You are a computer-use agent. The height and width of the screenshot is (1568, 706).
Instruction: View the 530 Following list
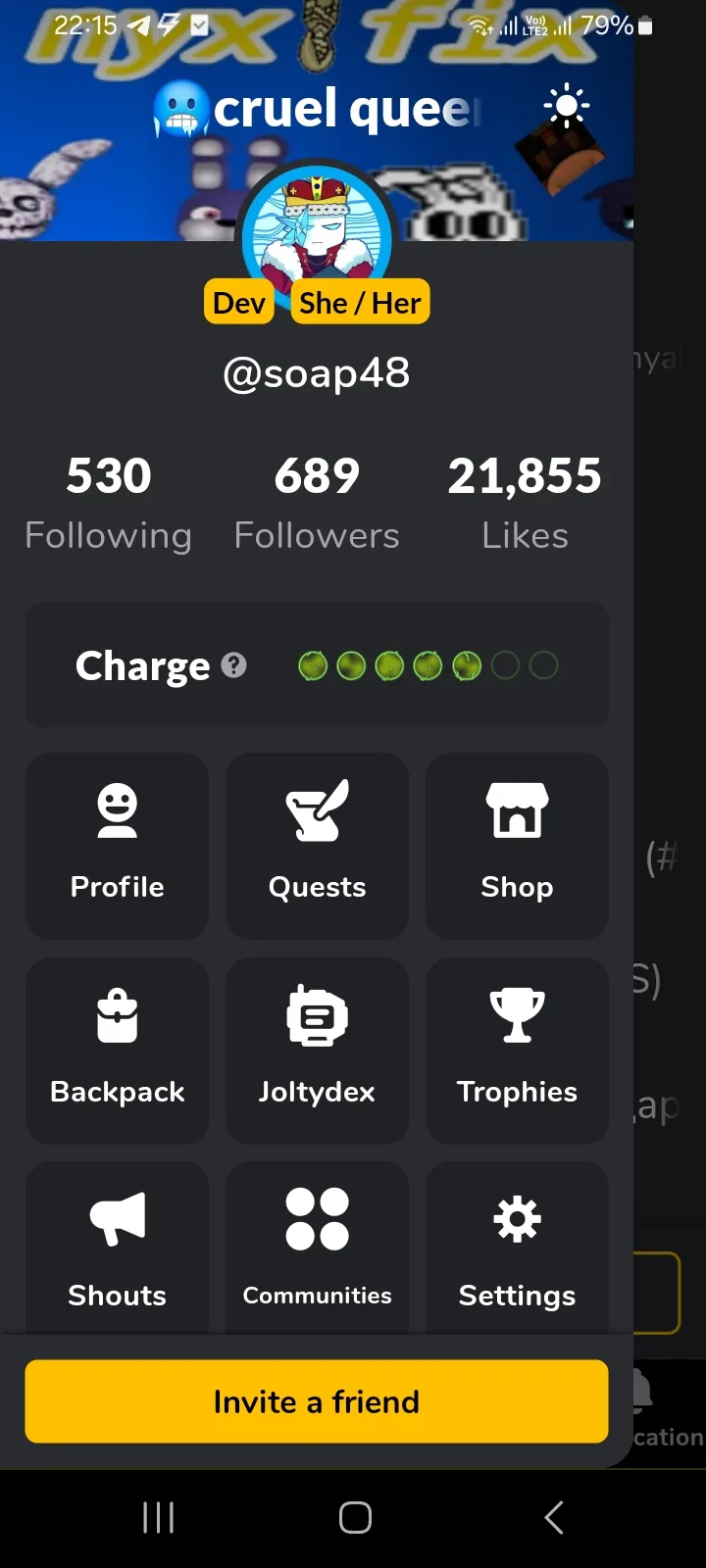109,504
